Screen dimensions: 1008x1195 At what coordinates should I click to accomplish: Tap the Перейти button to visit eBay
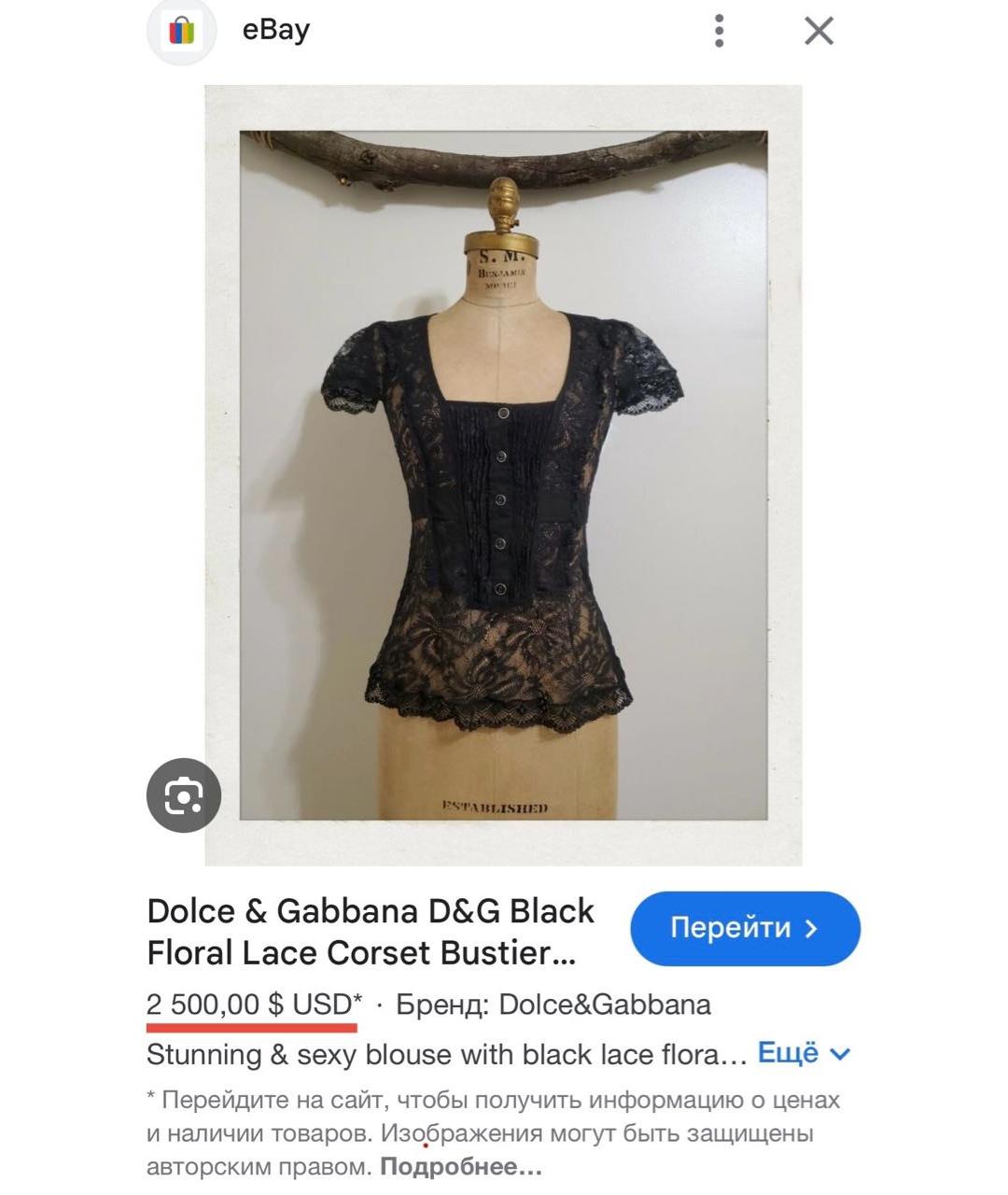point(745,928)
